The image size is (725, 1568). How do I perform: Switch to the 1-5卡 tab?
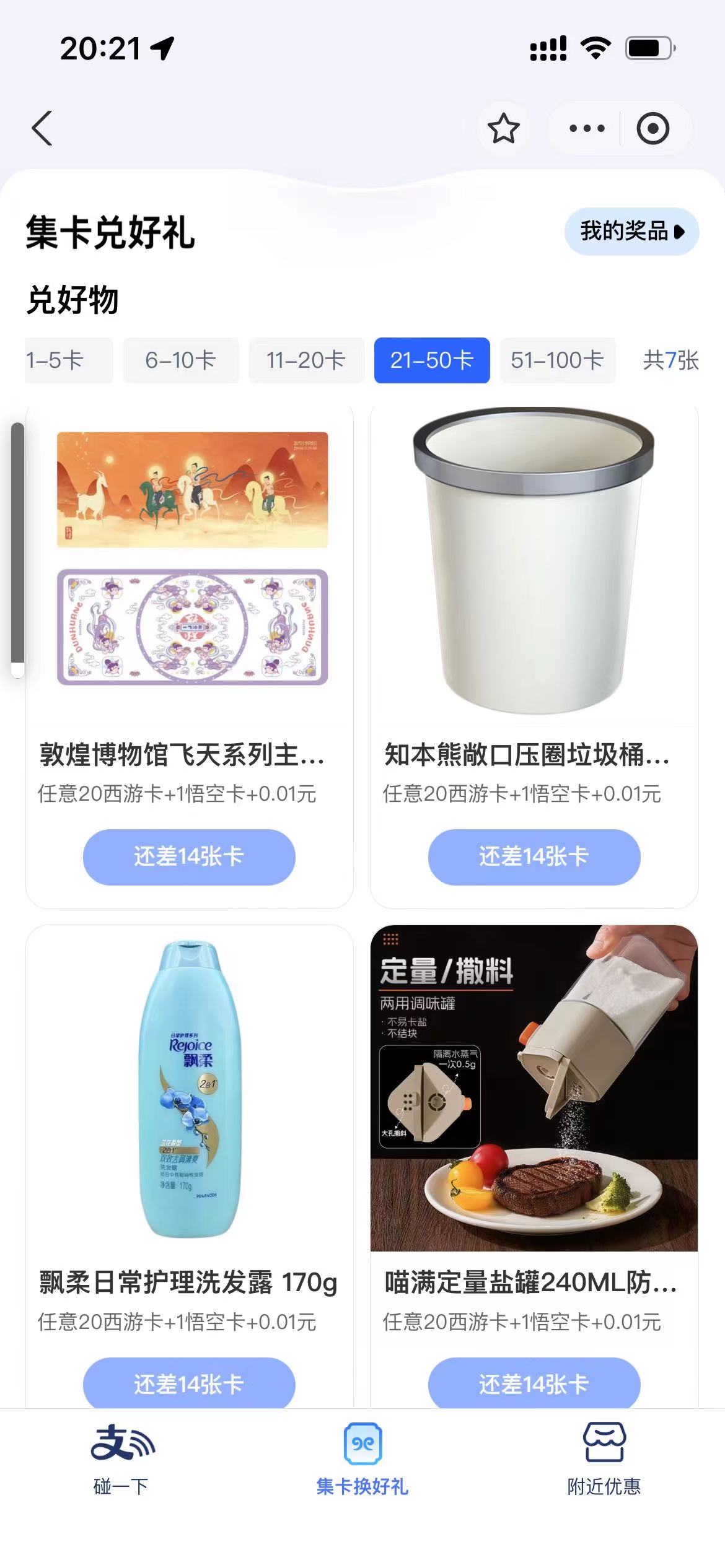(62, 360)
